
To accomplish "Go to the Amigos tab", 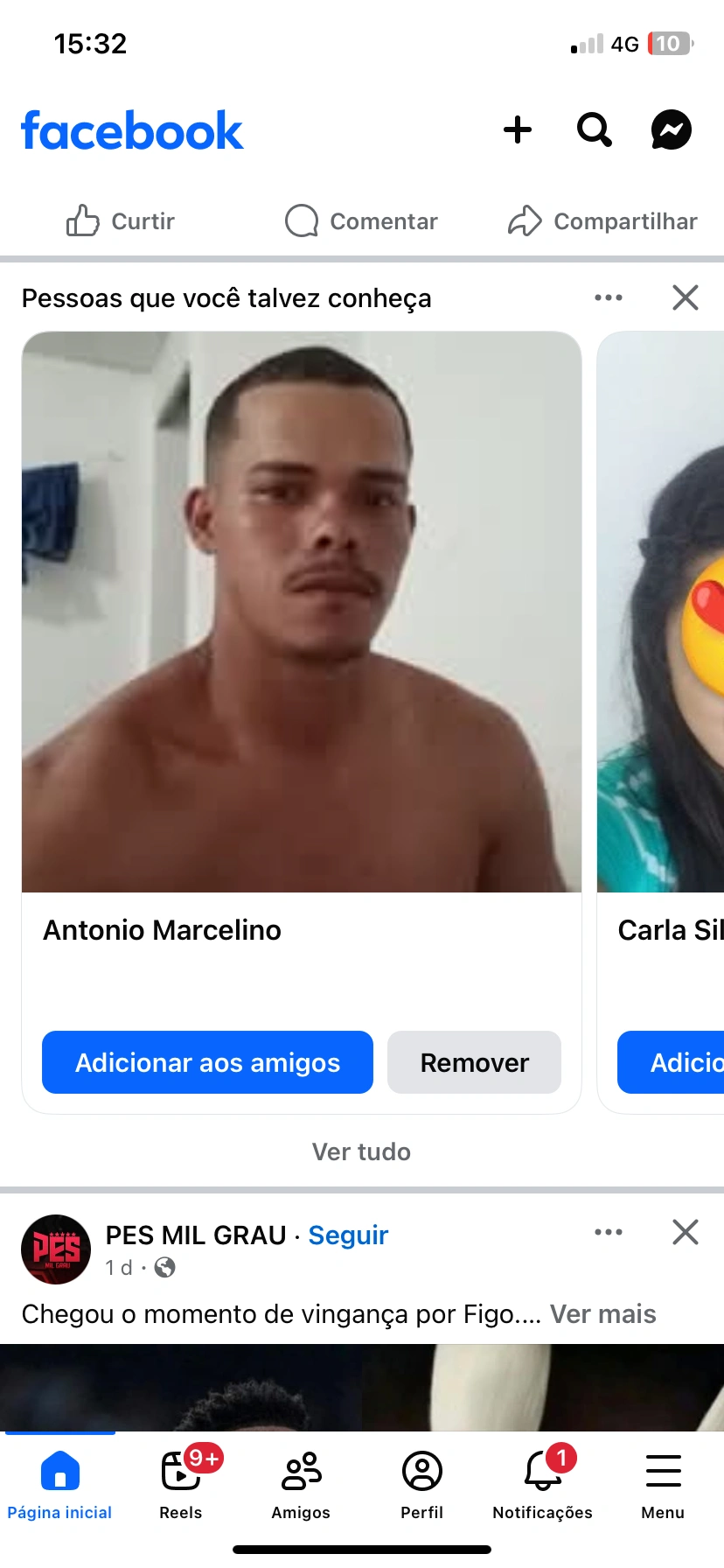I will (301, 1482).
